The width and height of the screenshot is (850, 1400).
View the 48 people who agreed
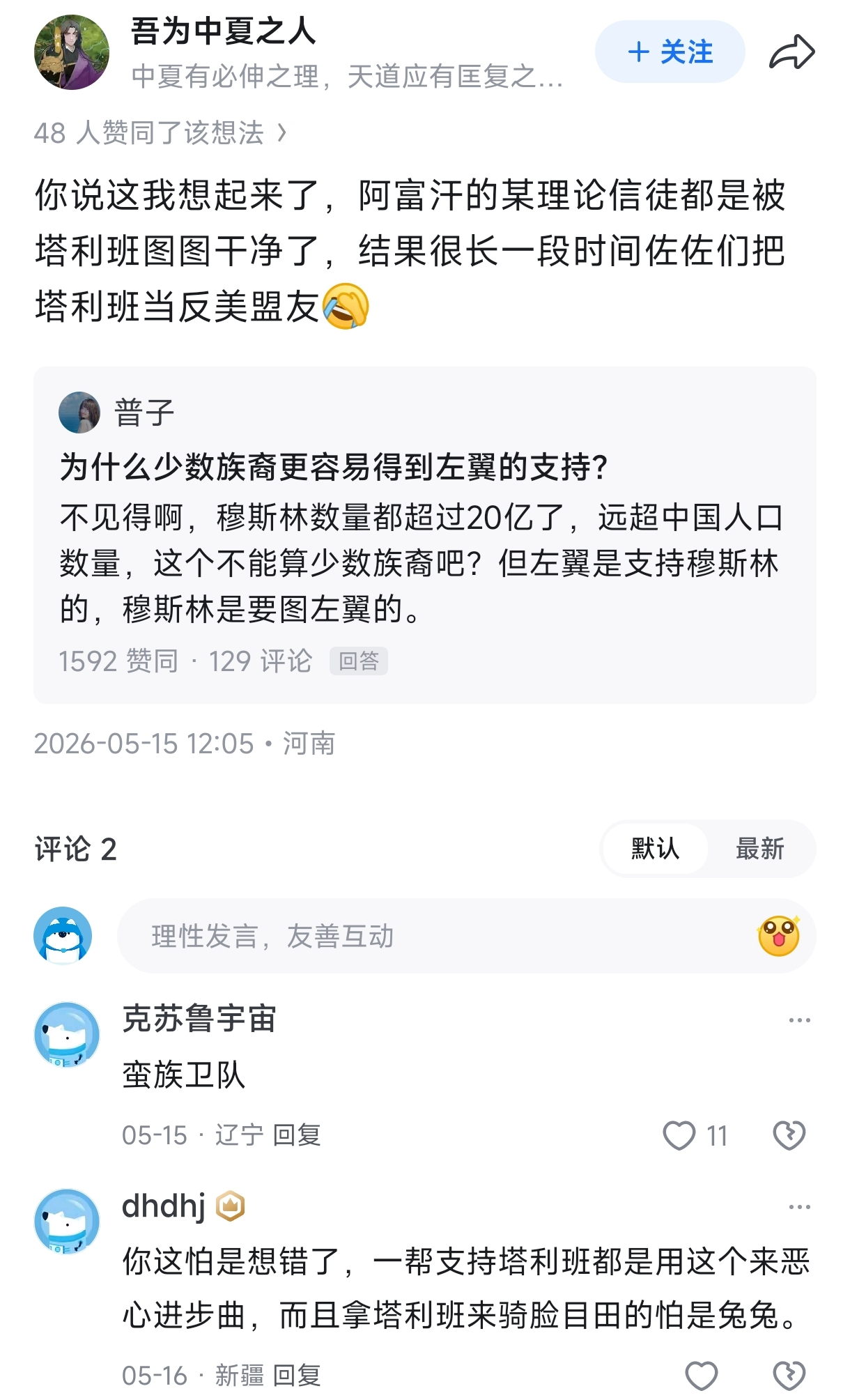(x=160, y=132)
